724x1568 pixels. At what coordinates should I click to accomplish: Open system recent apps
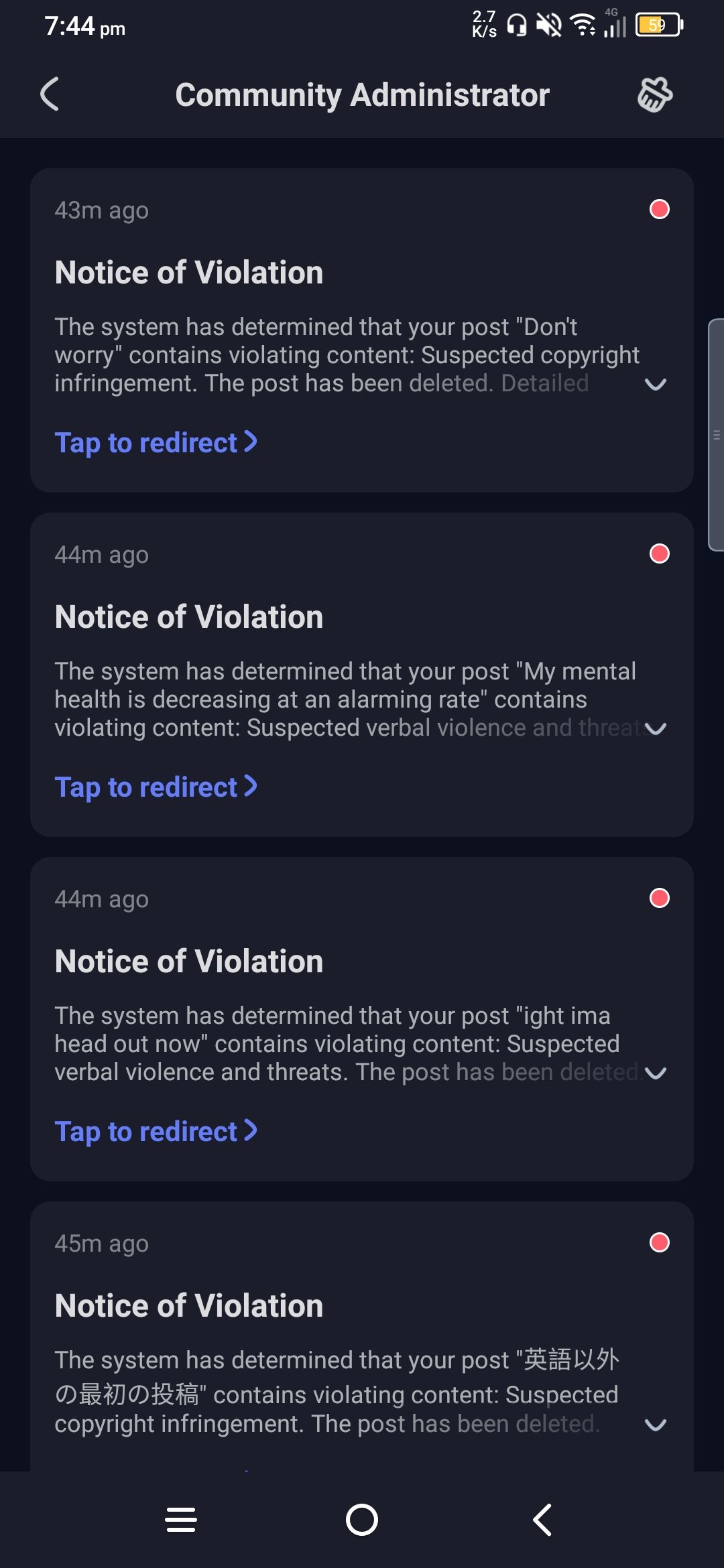pos(181,1520)
